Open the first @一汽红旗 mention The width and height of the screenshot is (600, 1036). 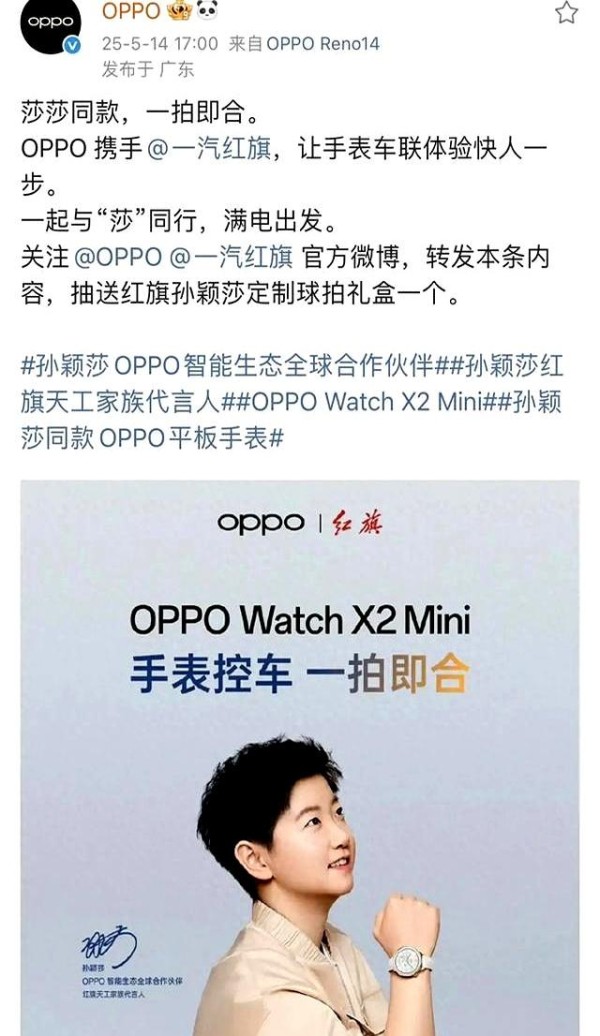(x=209, y=149)
